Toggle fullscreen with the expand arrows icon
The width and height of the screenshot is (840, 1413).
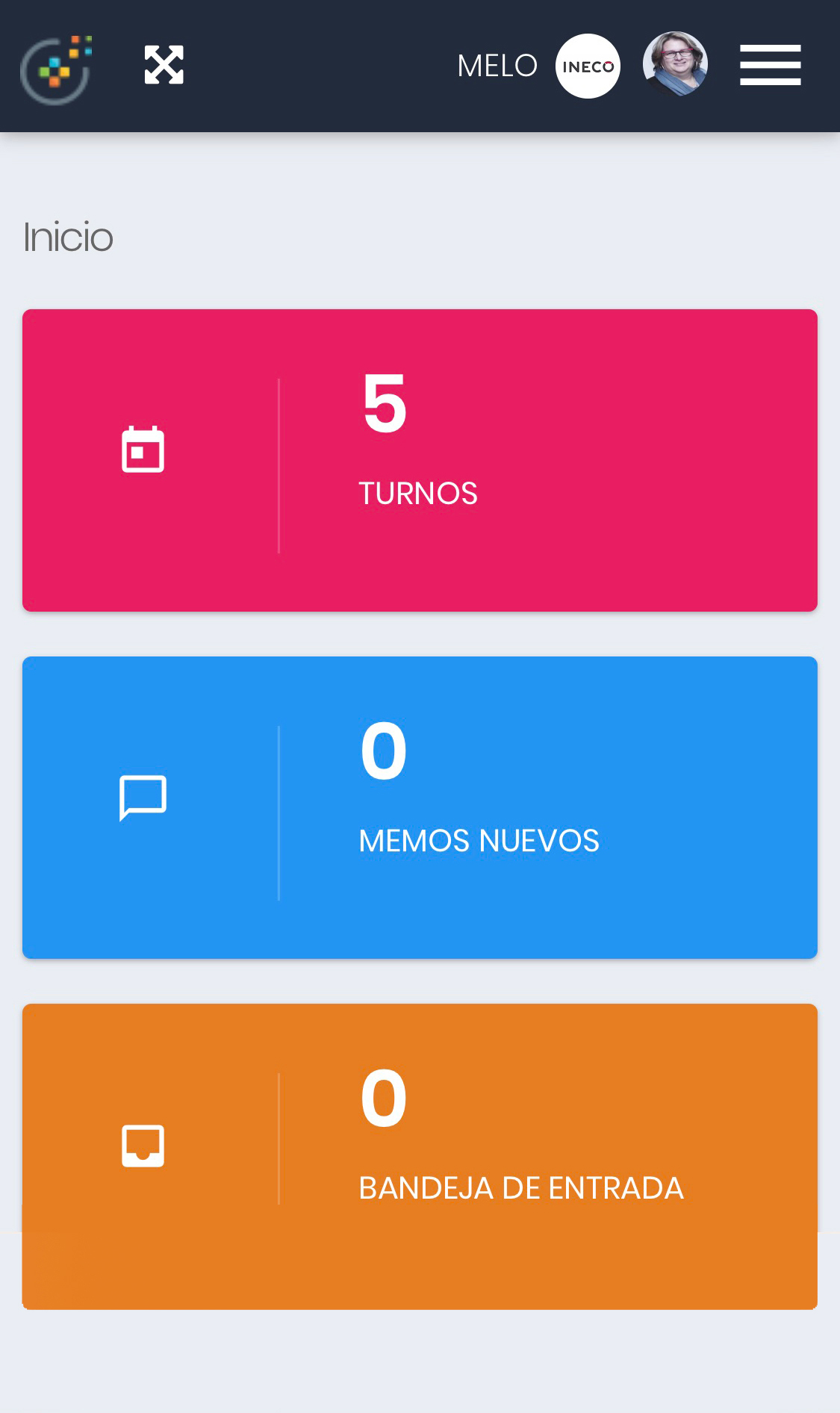(x=164, y=65)
